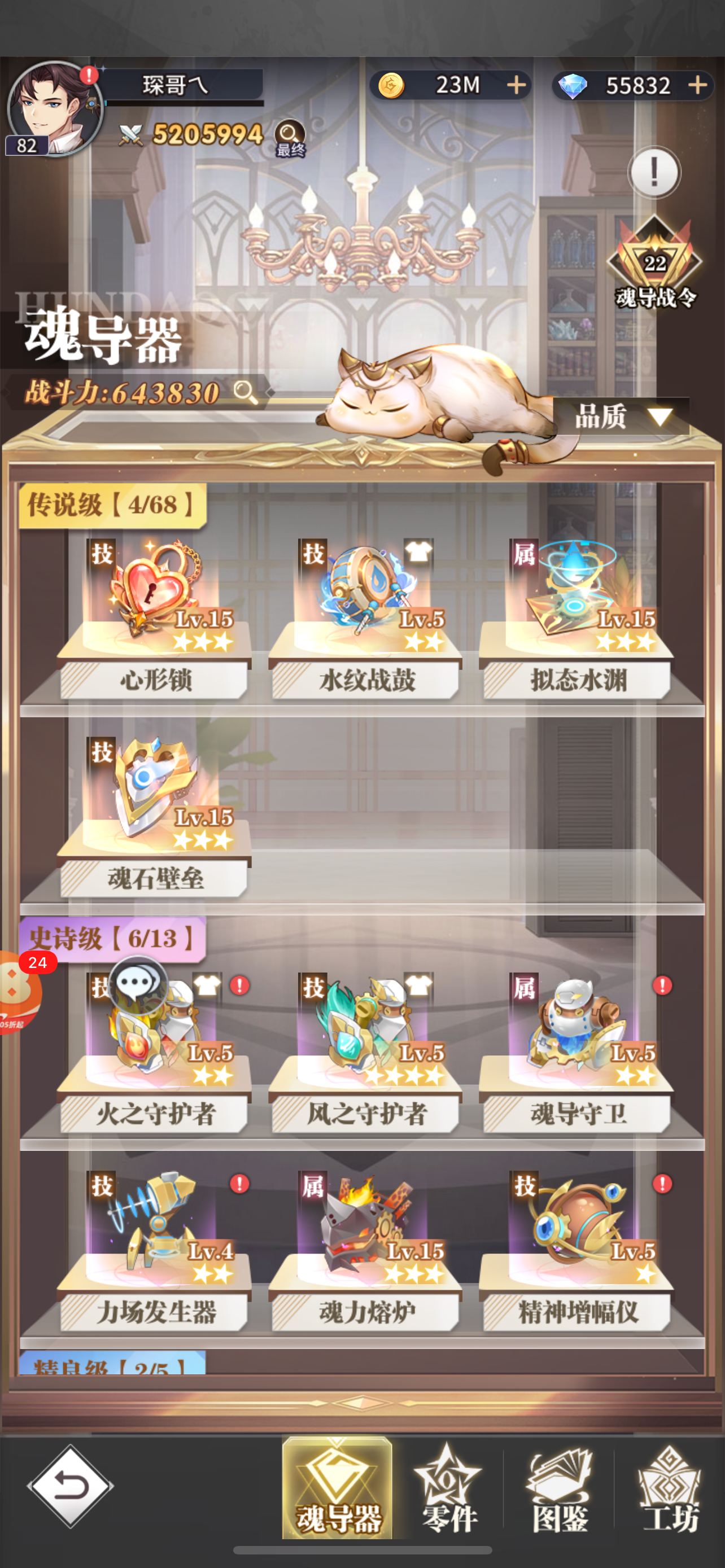This screenshot has height=1568, width=725.
Task: Add more diamonds
Action: 697,85
